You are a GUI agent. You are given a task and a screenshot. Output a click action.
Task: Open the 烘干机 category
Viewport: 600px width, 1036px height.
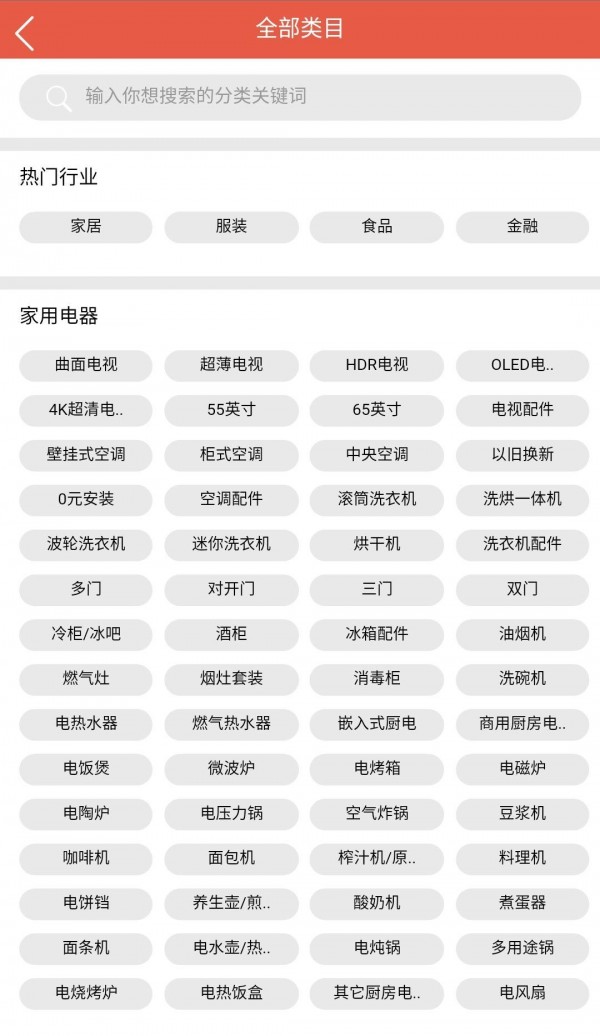(377, 544)
